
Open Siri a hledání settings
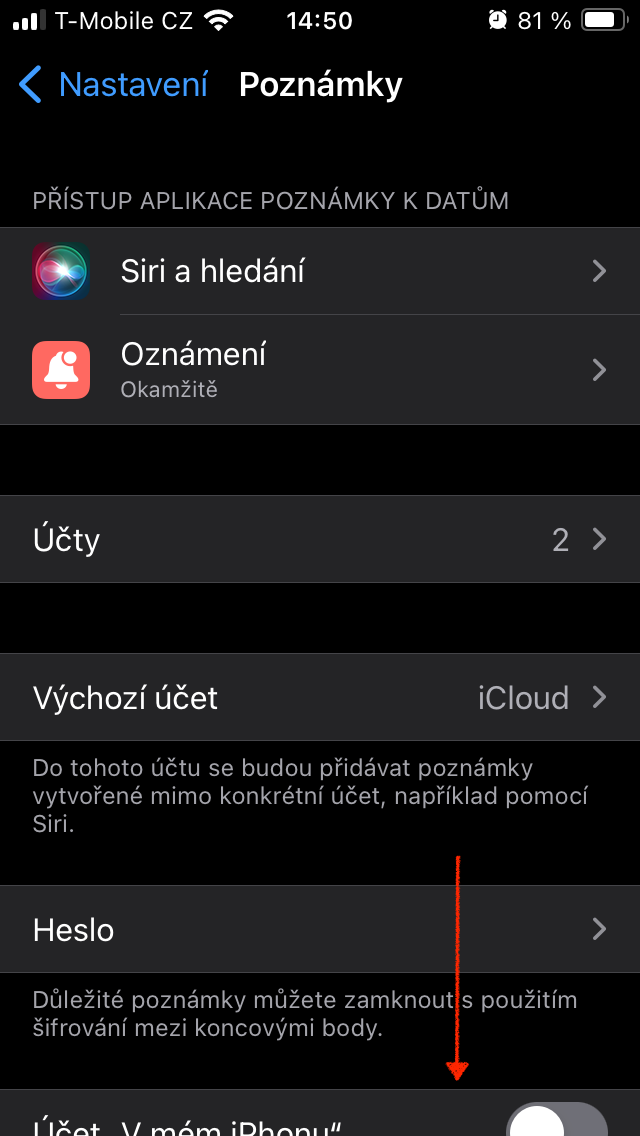320,271
